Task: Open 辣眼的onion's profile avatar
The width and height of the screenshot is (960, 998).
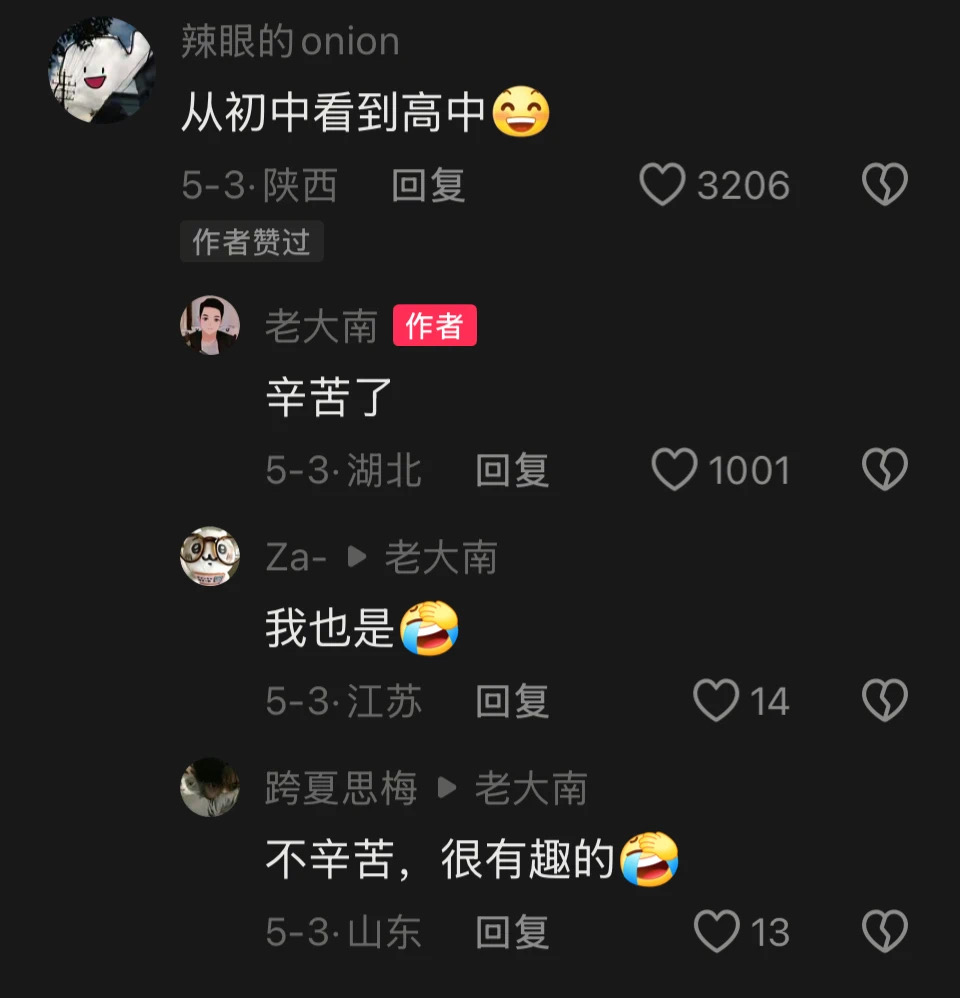Action: [102, 71]
